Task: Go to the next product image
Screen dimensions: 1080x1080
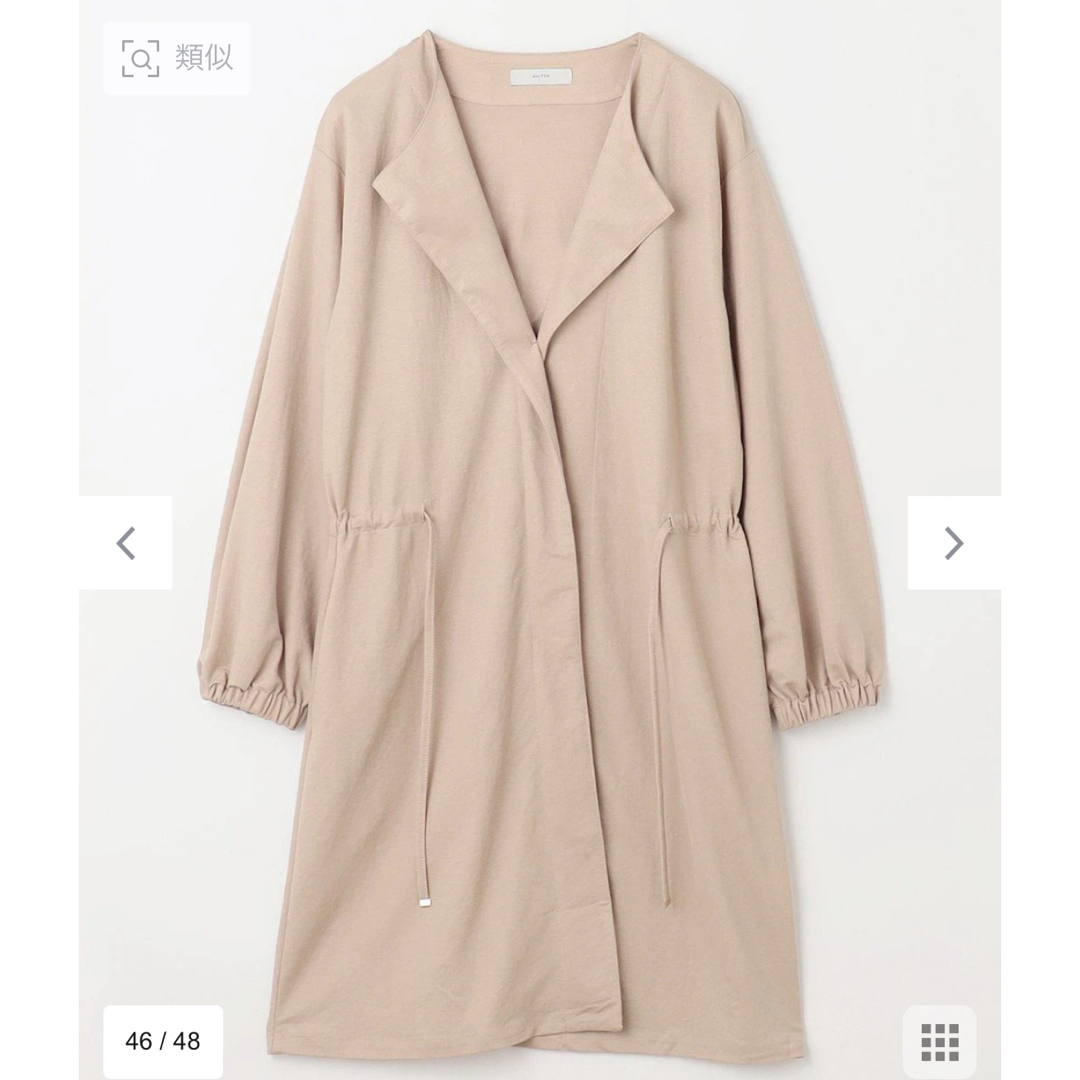Action: click(953, 543)
